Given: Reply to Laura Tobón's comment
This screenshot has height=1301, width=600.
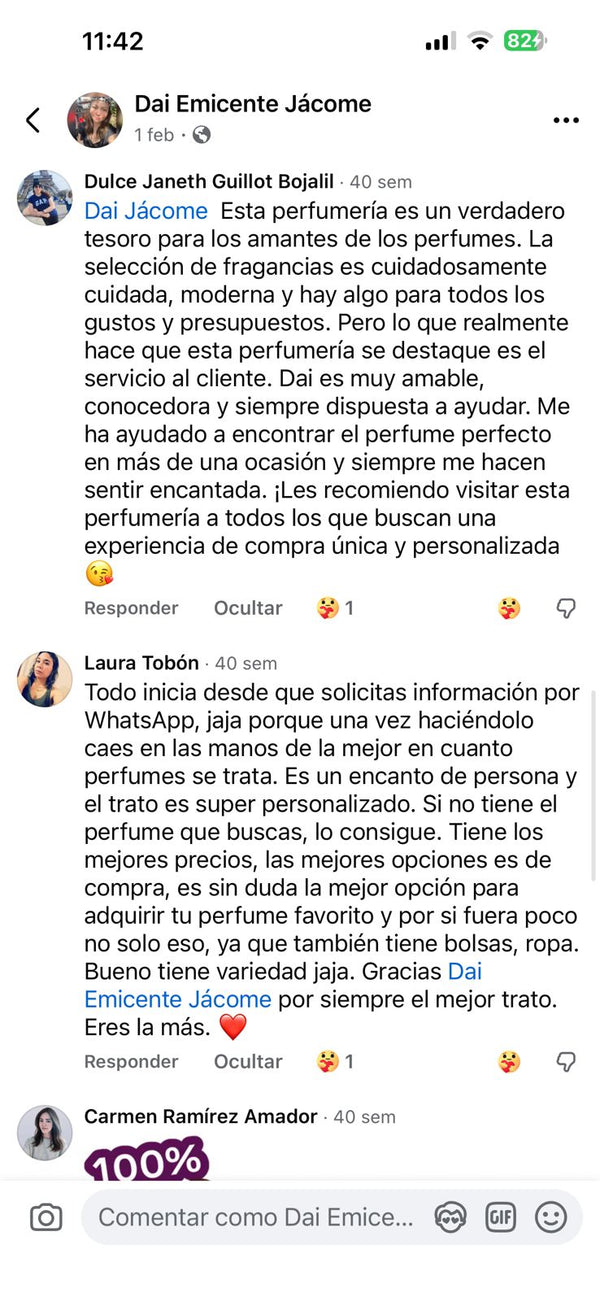Looking at the screenshot, I should pyautogui.click(x=131, y=1062).
